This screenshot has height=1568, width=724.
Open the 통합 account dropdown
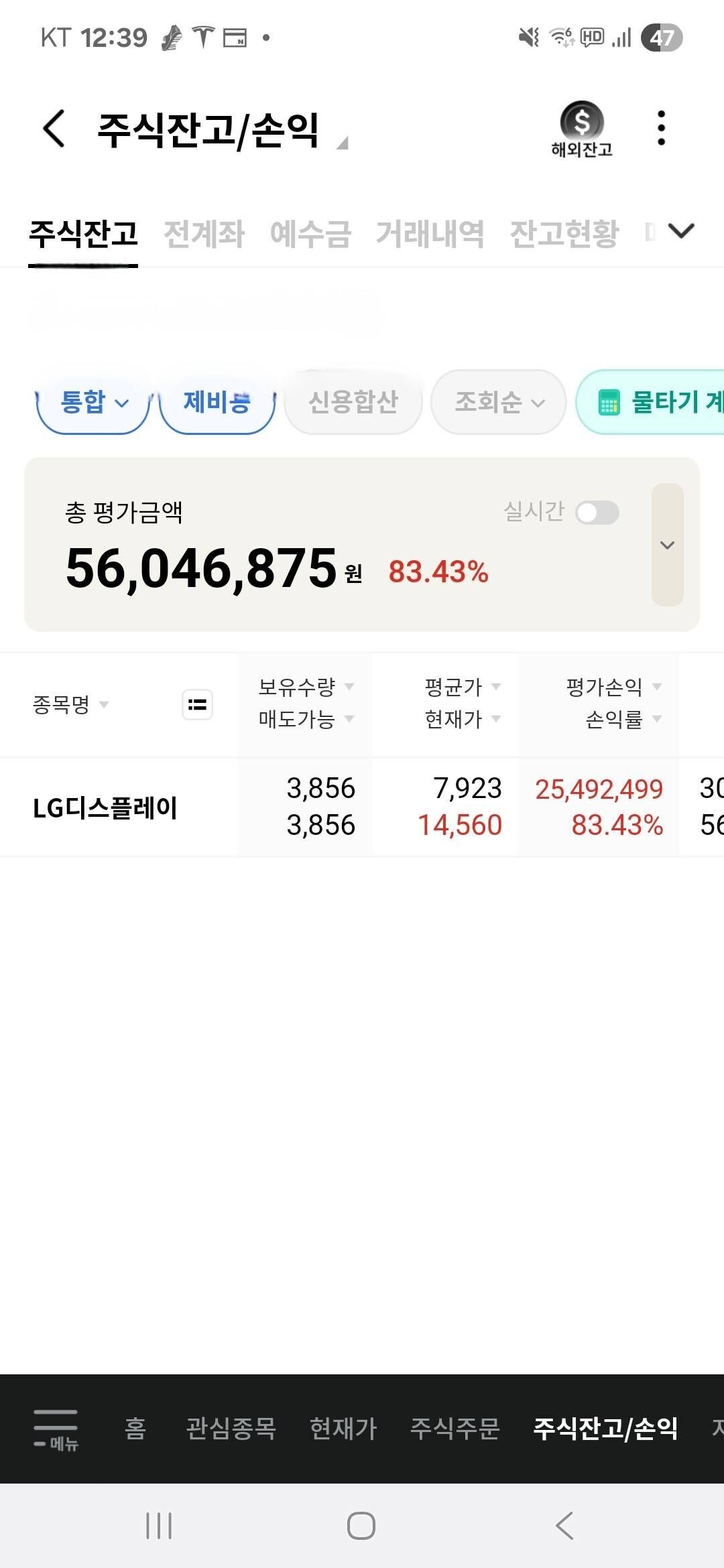coord(92,402)
